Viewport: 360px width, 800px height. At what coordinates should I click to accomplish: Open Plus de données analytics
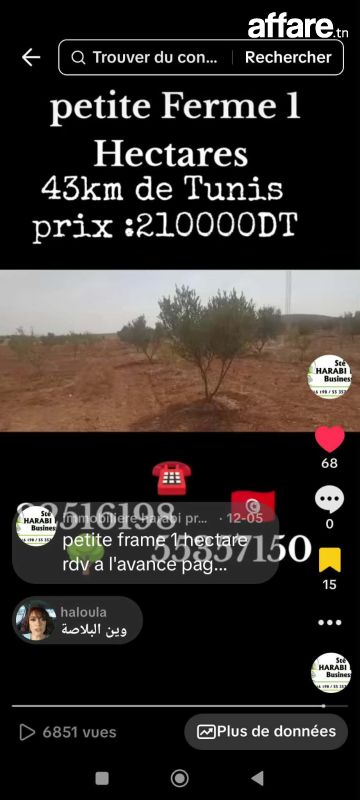(266, 732)
